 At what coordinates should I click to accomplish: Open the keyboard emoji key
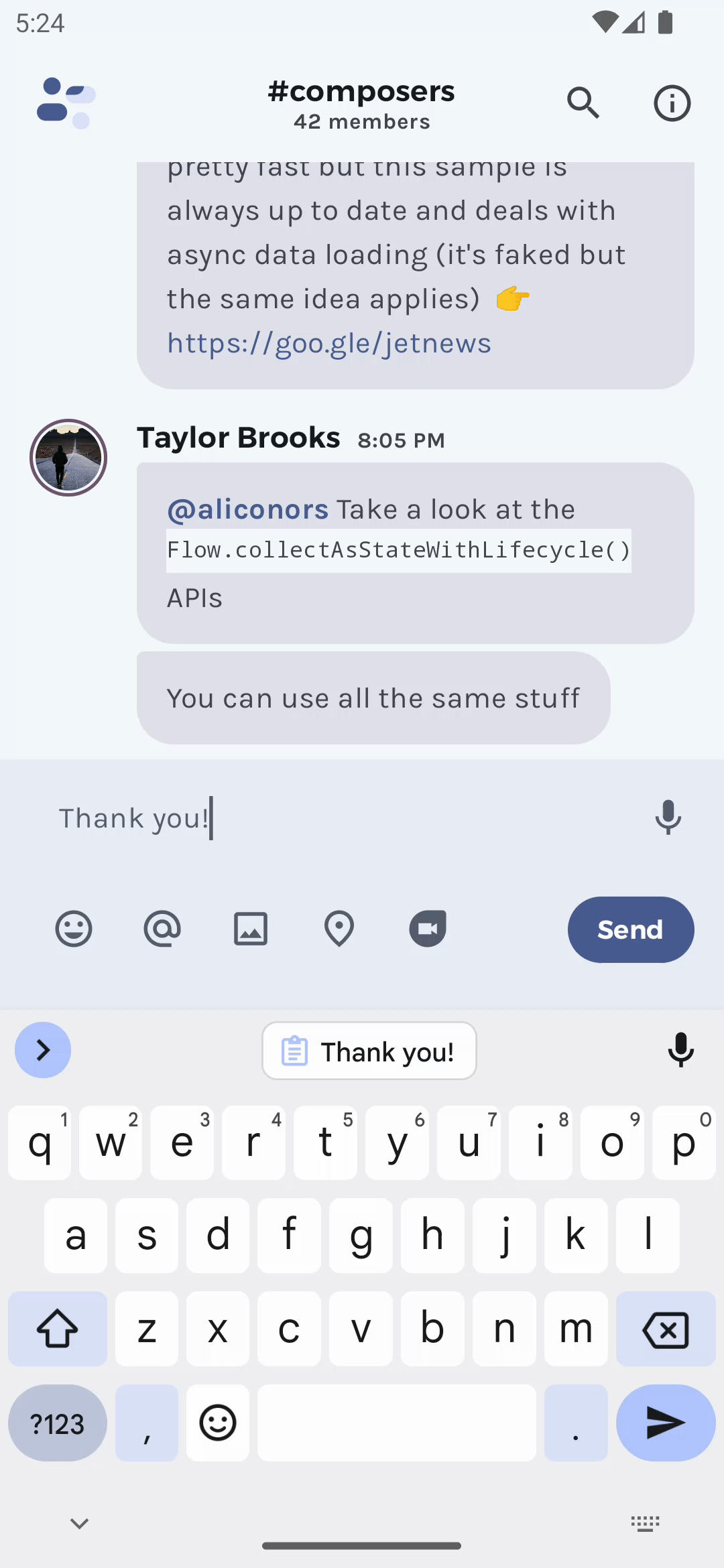218,1423
